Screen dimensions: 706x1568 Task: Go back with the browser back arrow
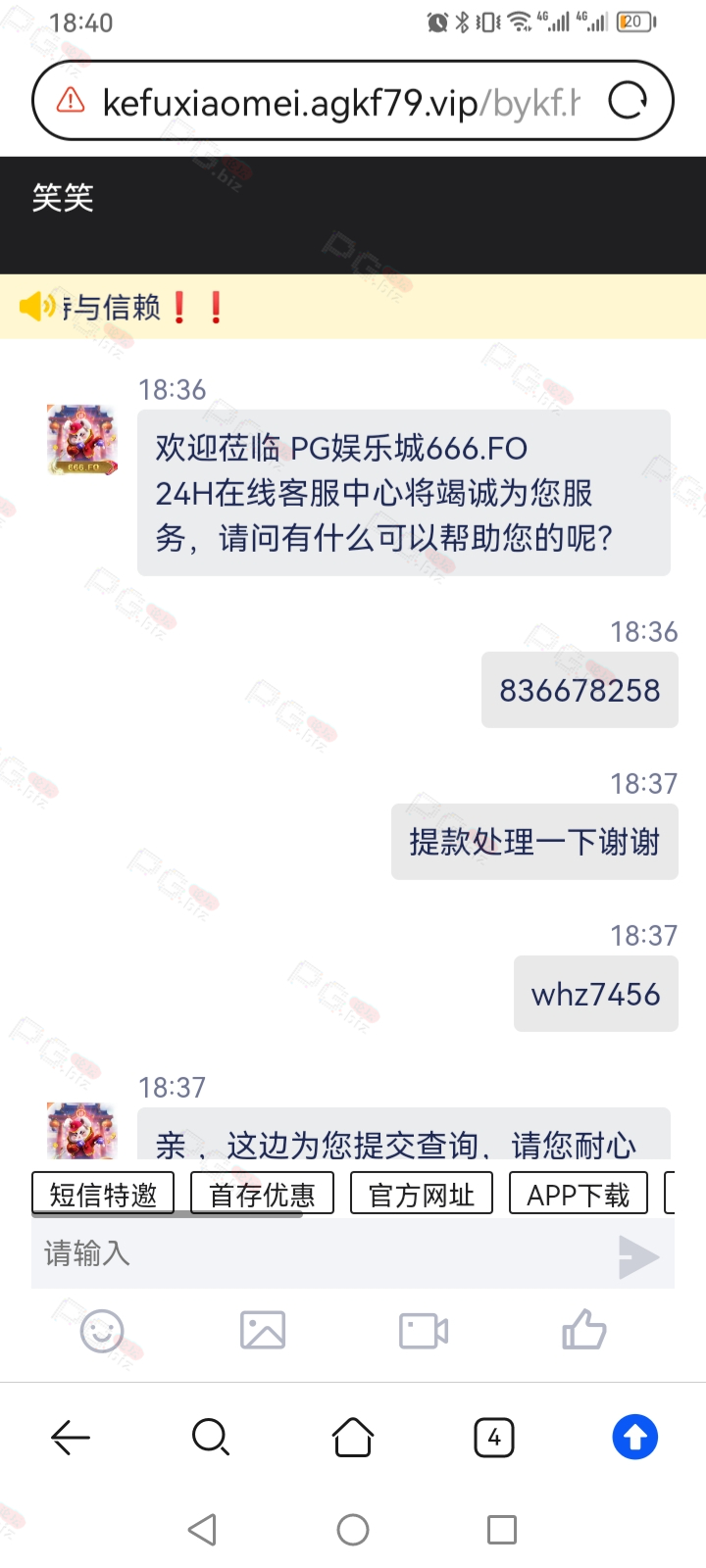point(71,1438)
